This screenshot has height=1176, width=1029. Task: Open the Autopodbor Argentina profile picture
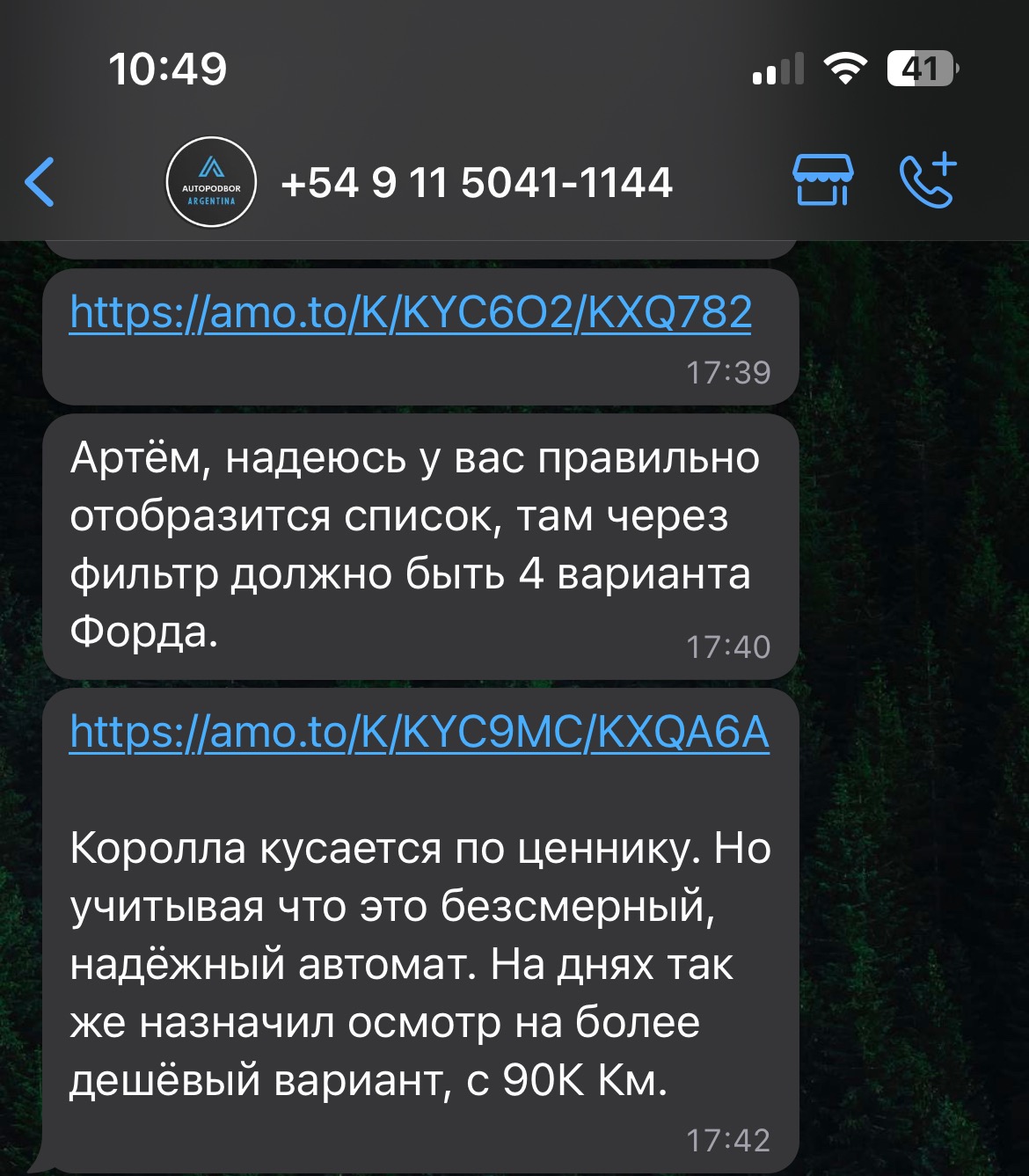coord(211,182)
